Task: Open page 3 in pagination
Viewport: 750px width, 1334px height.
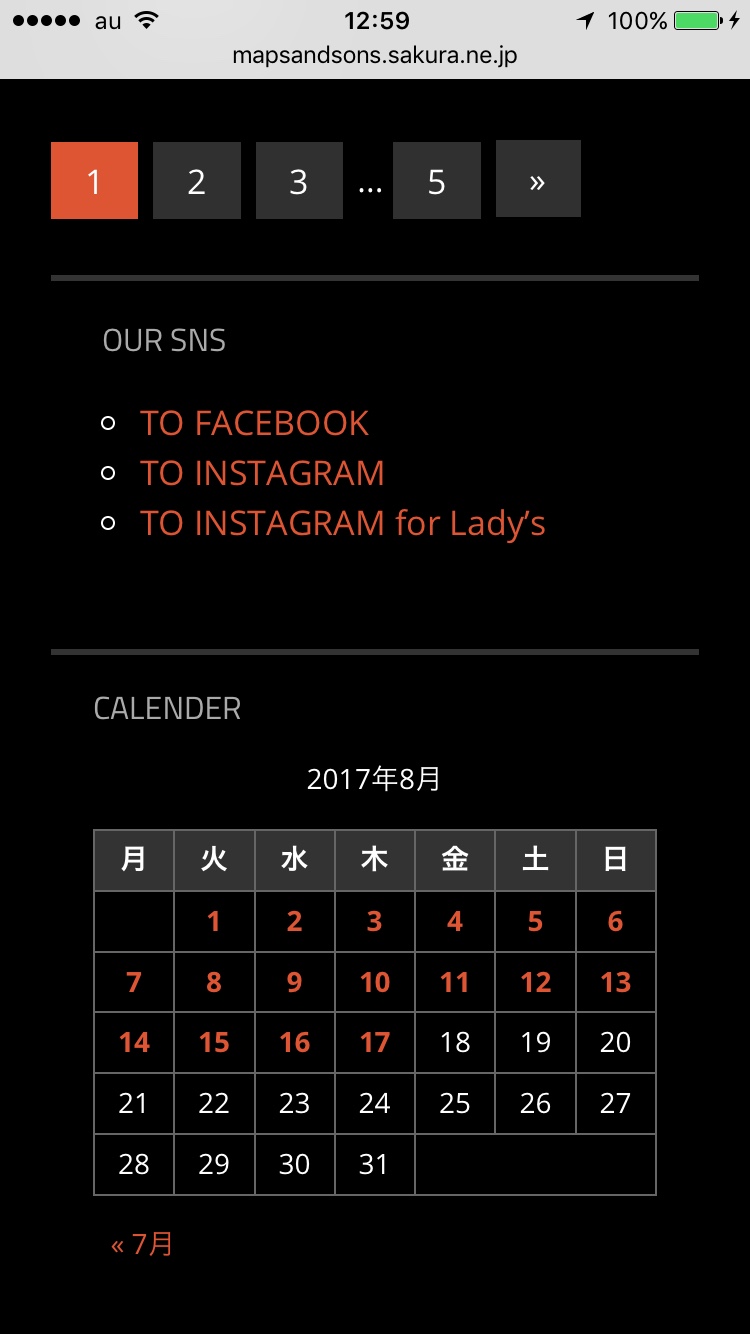Action: [298, 181]
